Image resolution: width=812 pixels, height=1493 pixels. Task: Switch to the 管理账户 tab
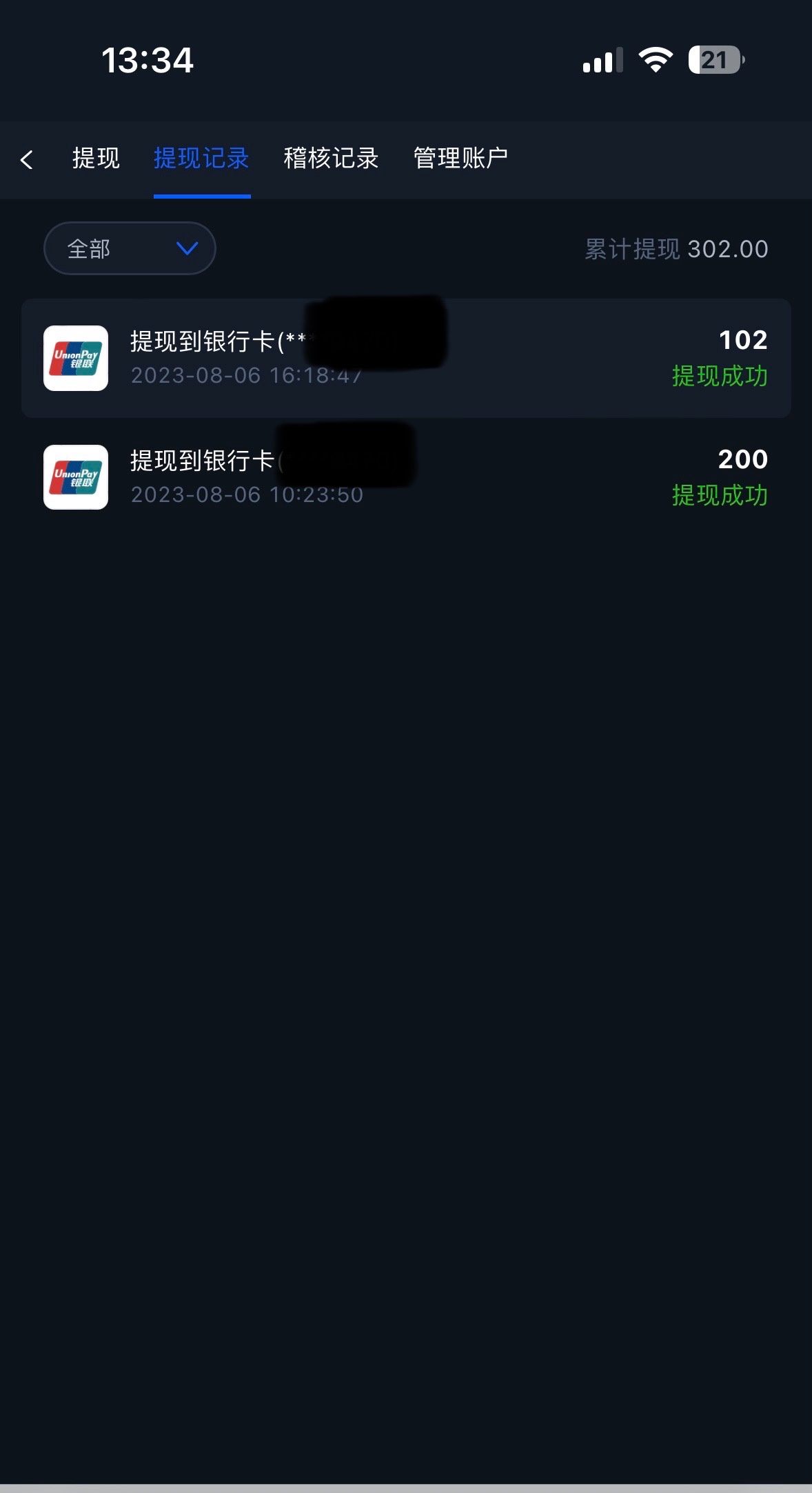click(x=460, y=159)
